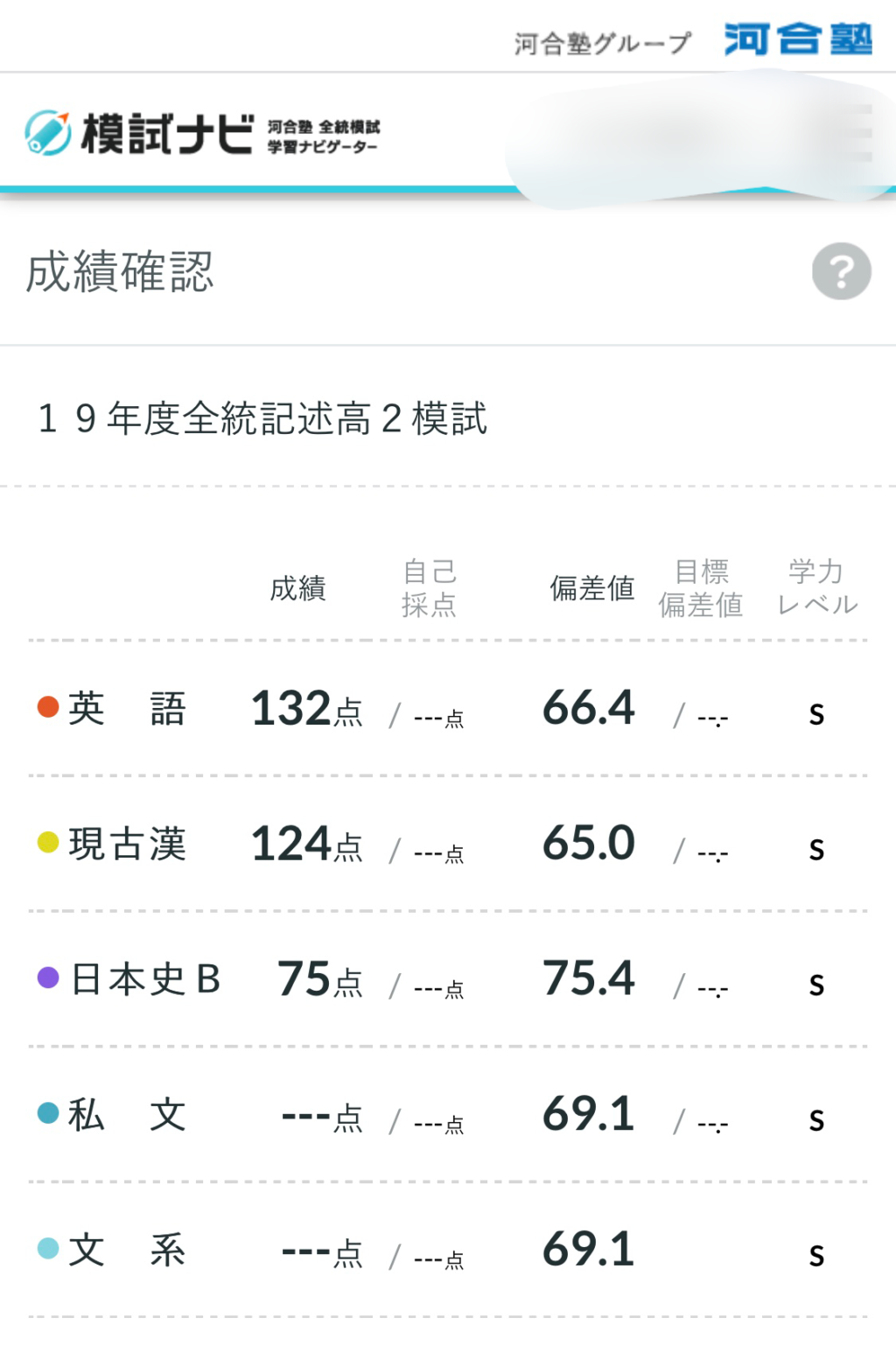
Task: Expand the 英語 result row
Action: (x=448, y=709)
